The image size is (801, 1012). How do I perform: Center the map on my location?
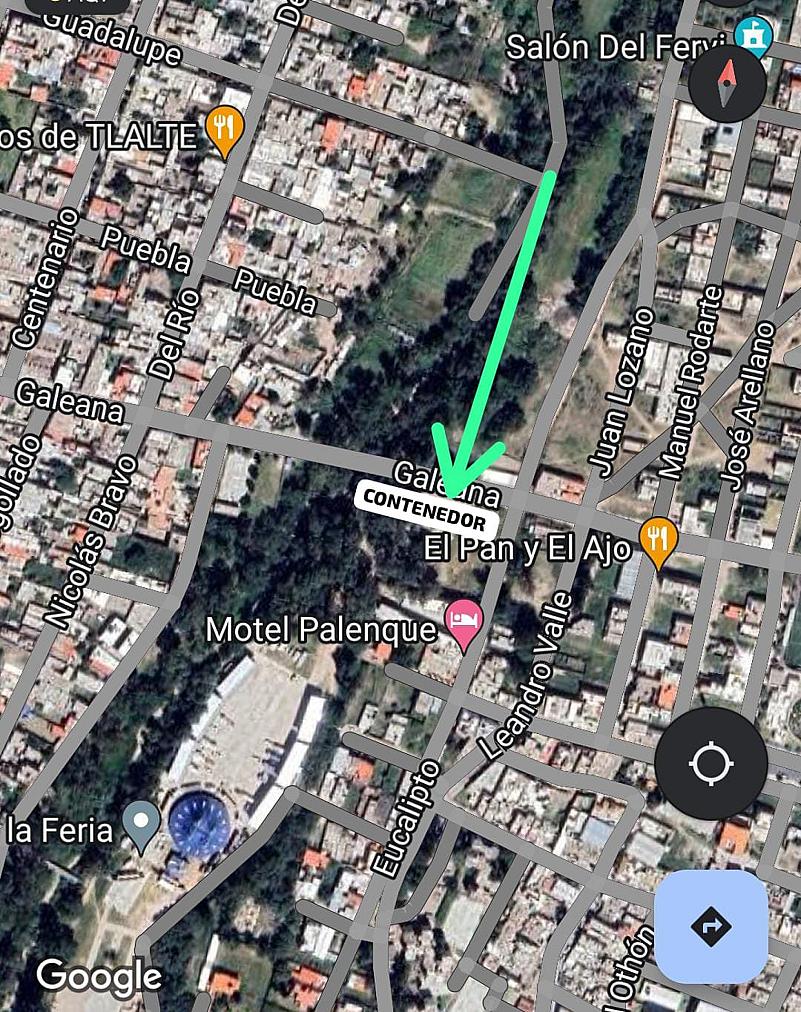coord(711,764)
